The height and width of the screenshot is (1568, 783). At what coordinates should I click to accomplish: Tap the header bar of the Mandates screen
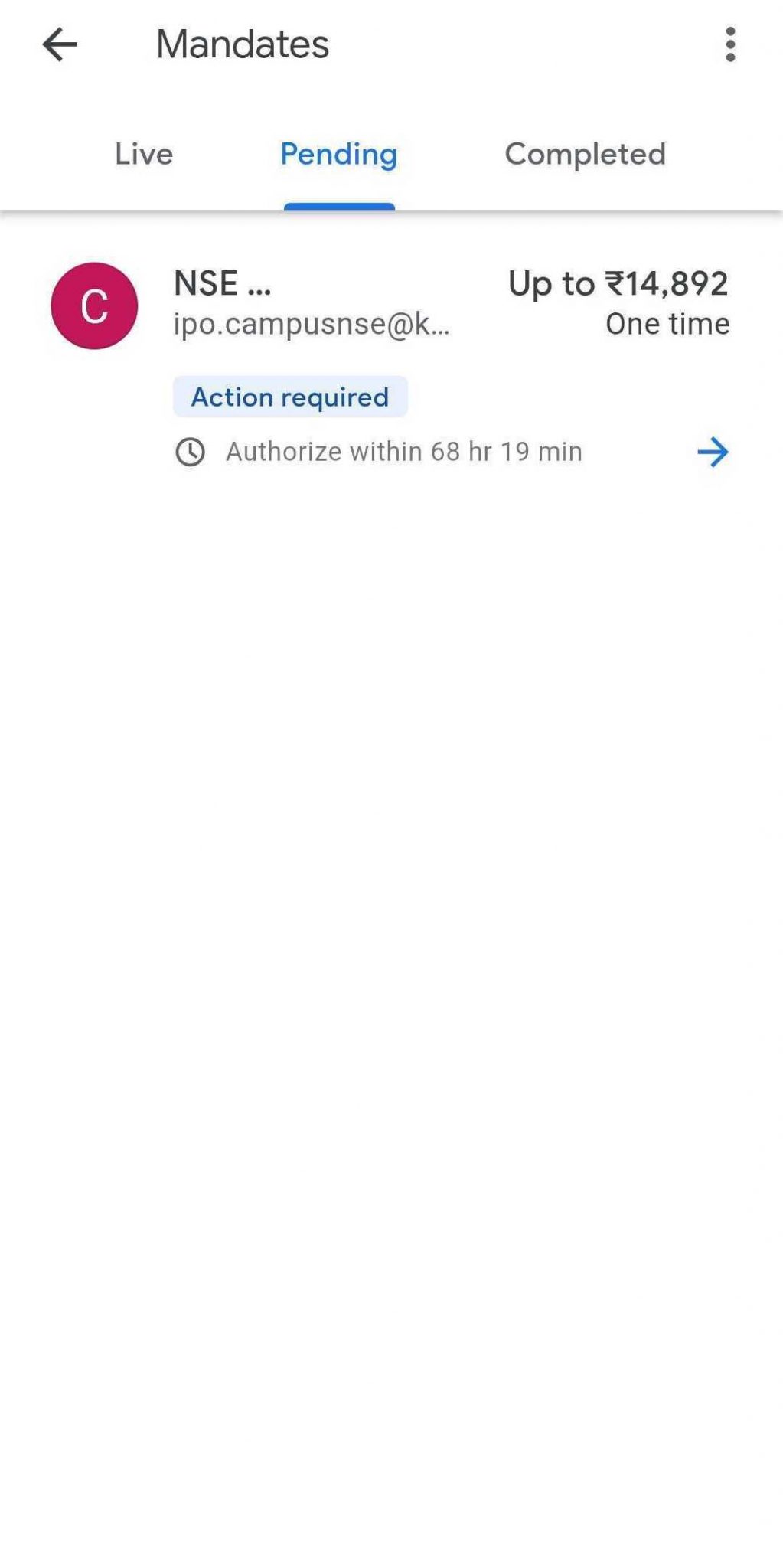pos(391,44)
